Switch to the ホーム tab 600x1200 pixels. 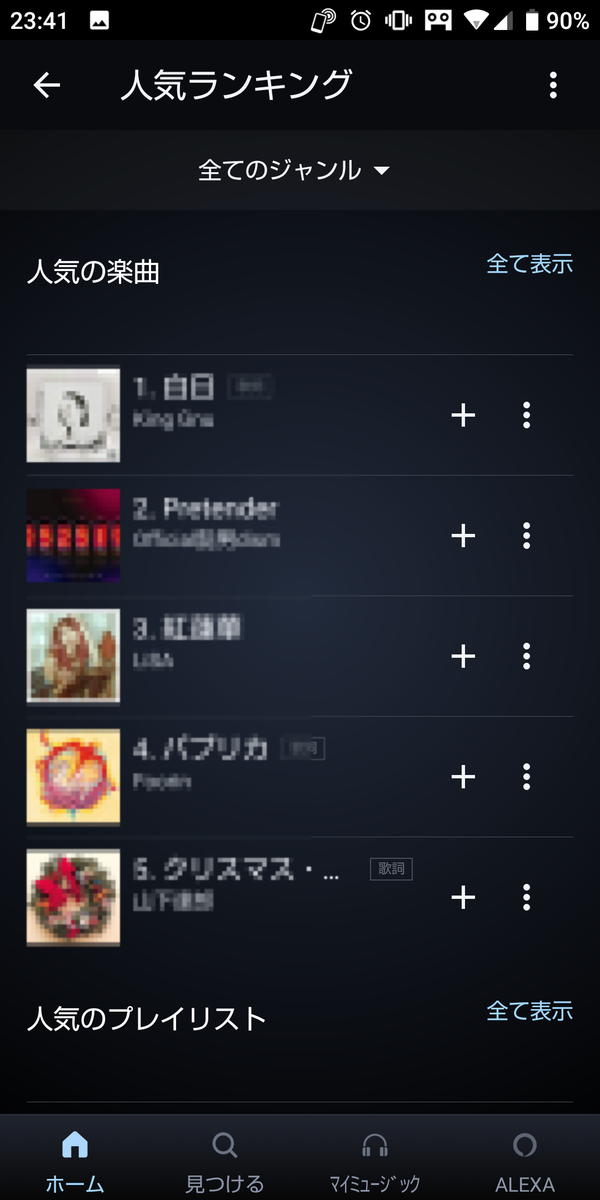tap(75, 1160)
